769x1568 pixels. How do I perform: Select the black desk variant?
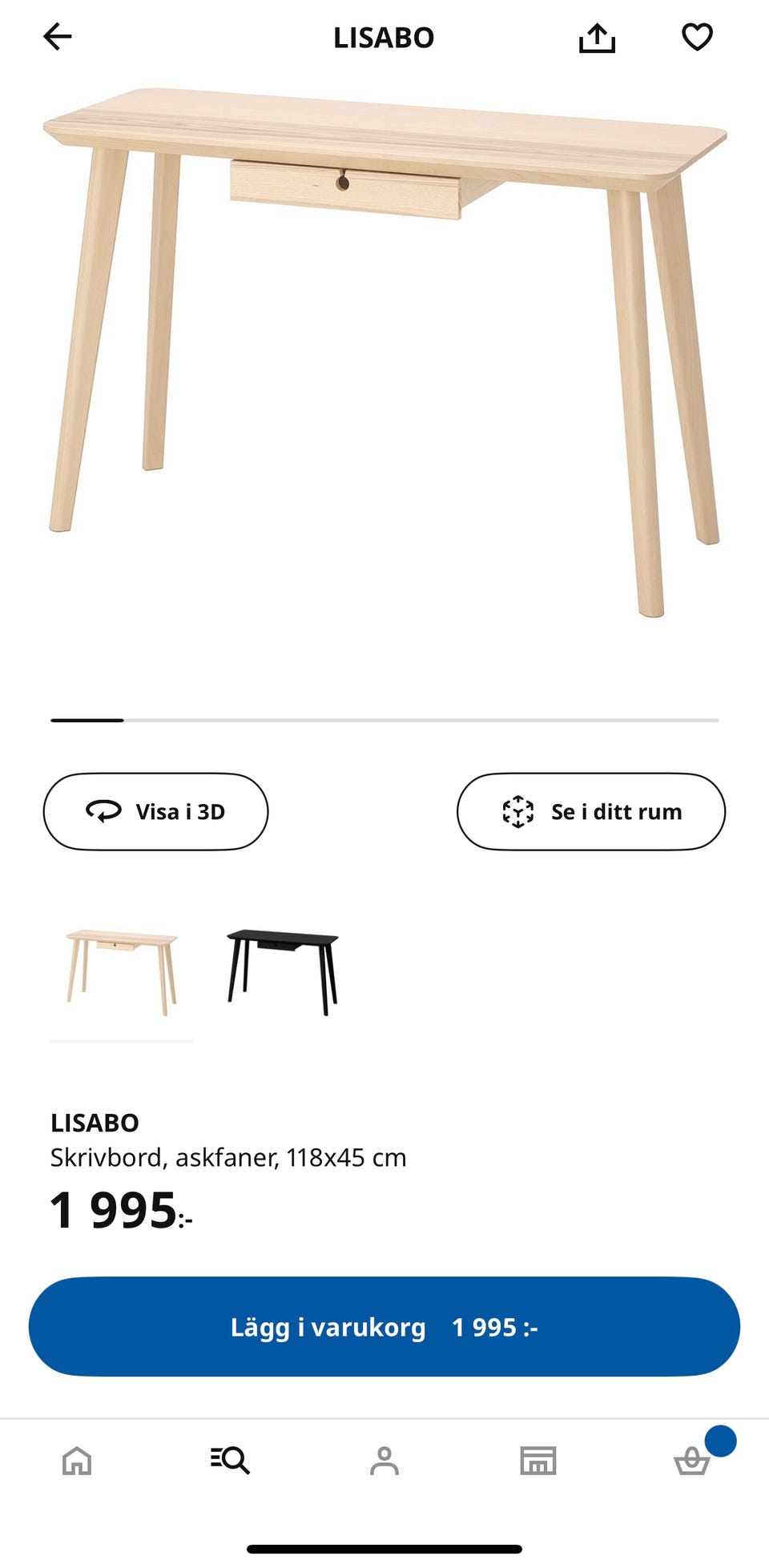coord(283,972)
